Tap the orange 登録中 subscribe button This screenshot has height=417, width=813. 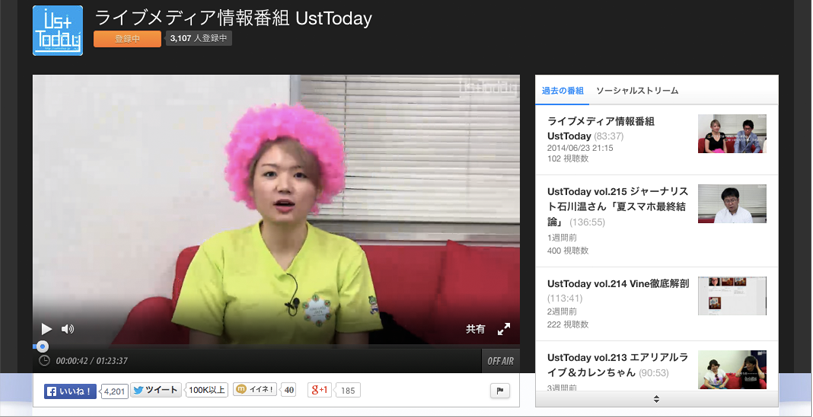point(127,39)
